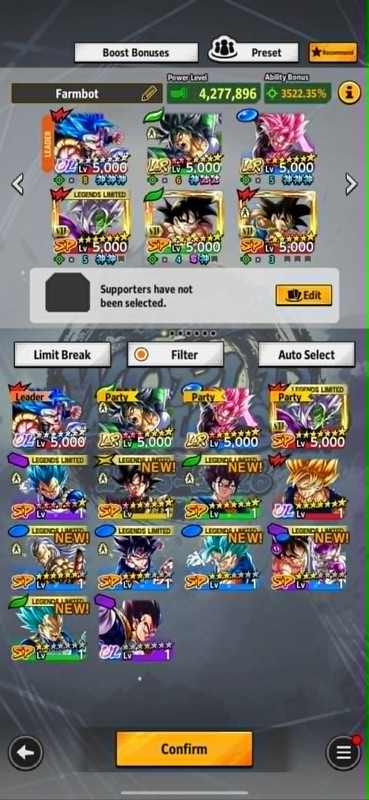
Task: Select the purple UL Lv 1 character tile
Action: 136,628
